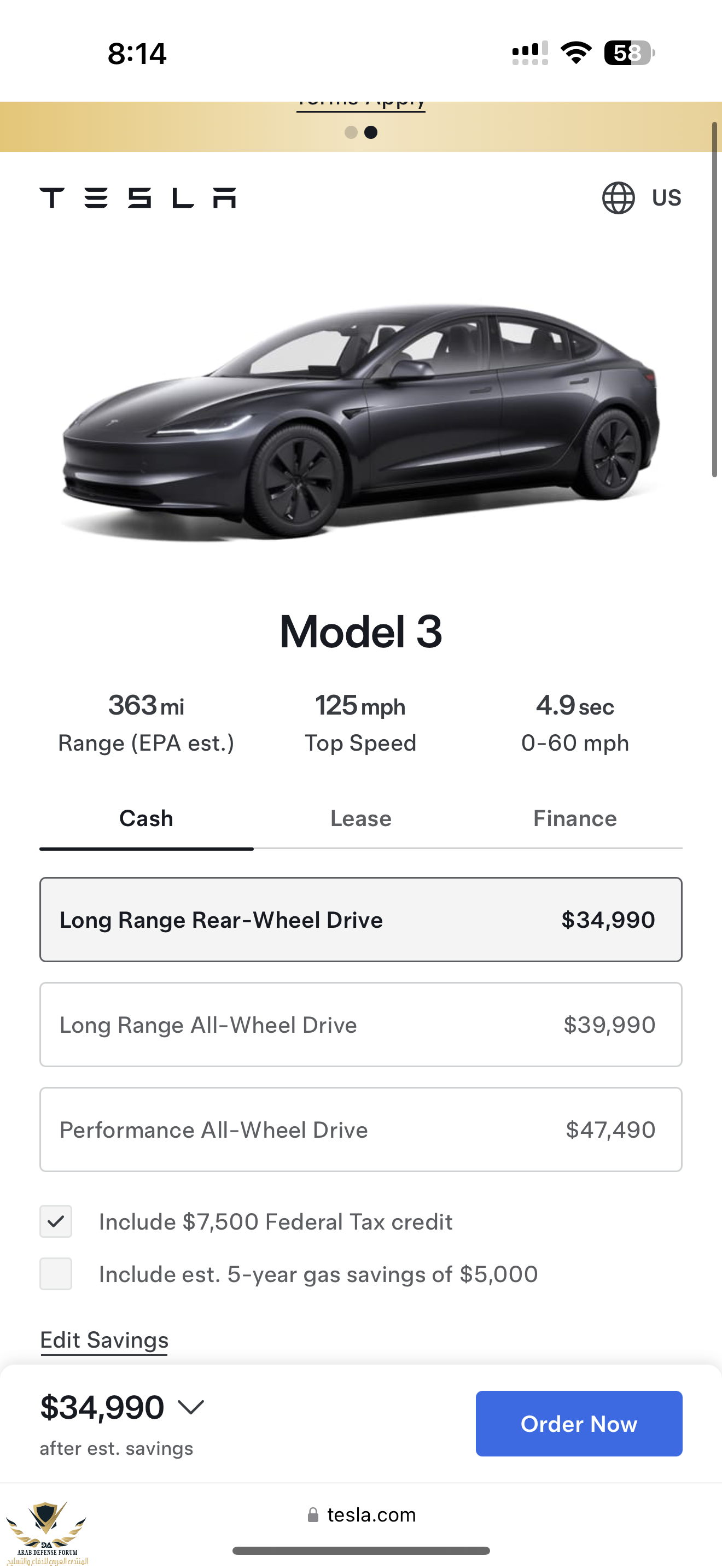
Task: Pick the Performance All-Wheel Drive trim
Action: [x=360, y=1130]
